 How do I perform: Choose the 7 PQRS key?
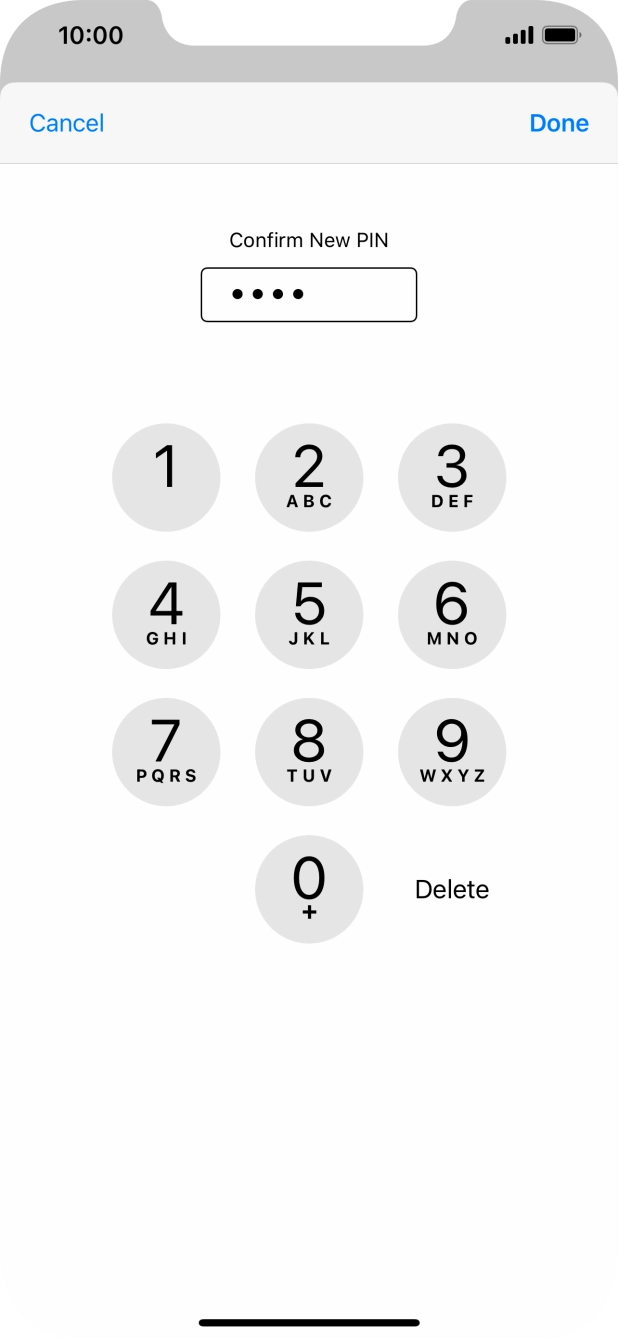[166, 751]
